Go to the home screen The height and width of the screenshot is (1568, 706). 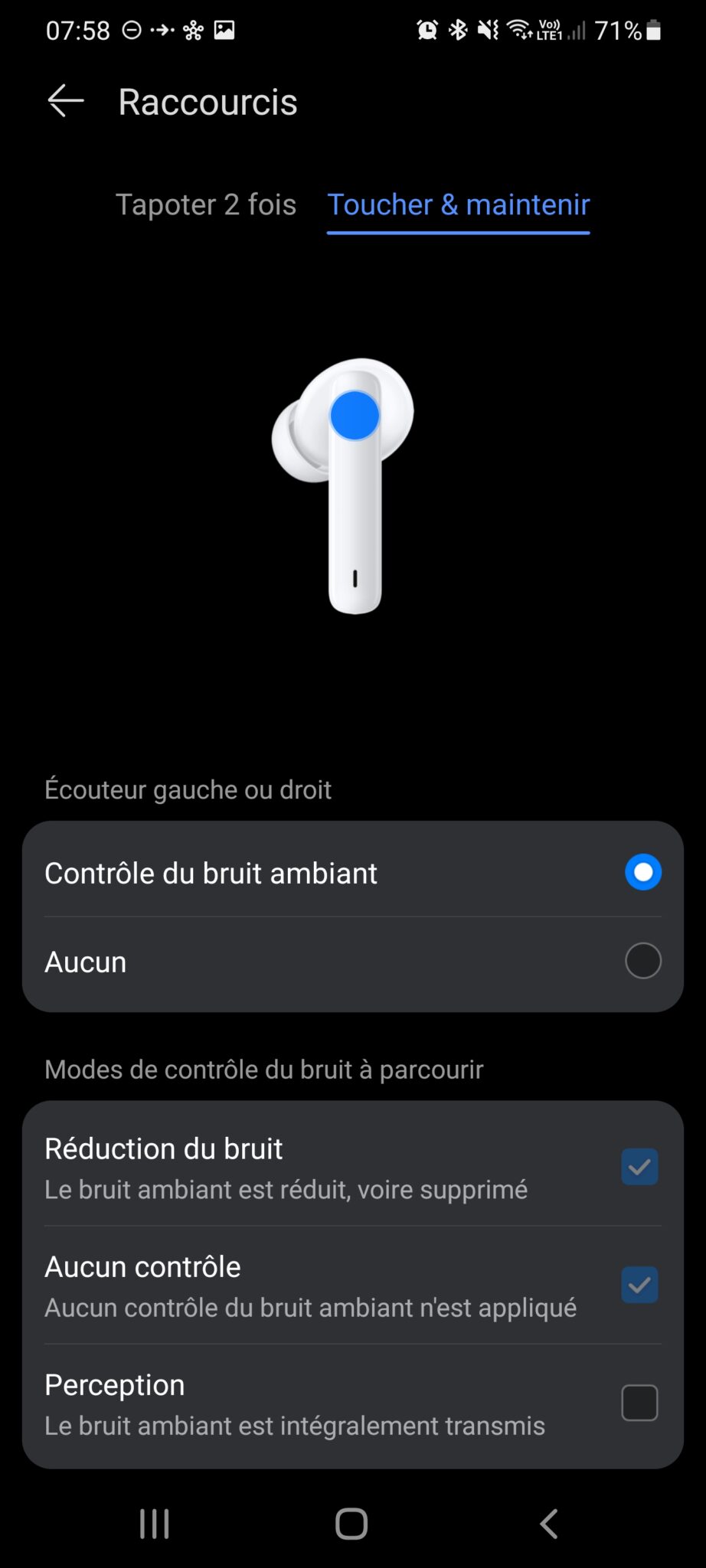pos(351,1524)
